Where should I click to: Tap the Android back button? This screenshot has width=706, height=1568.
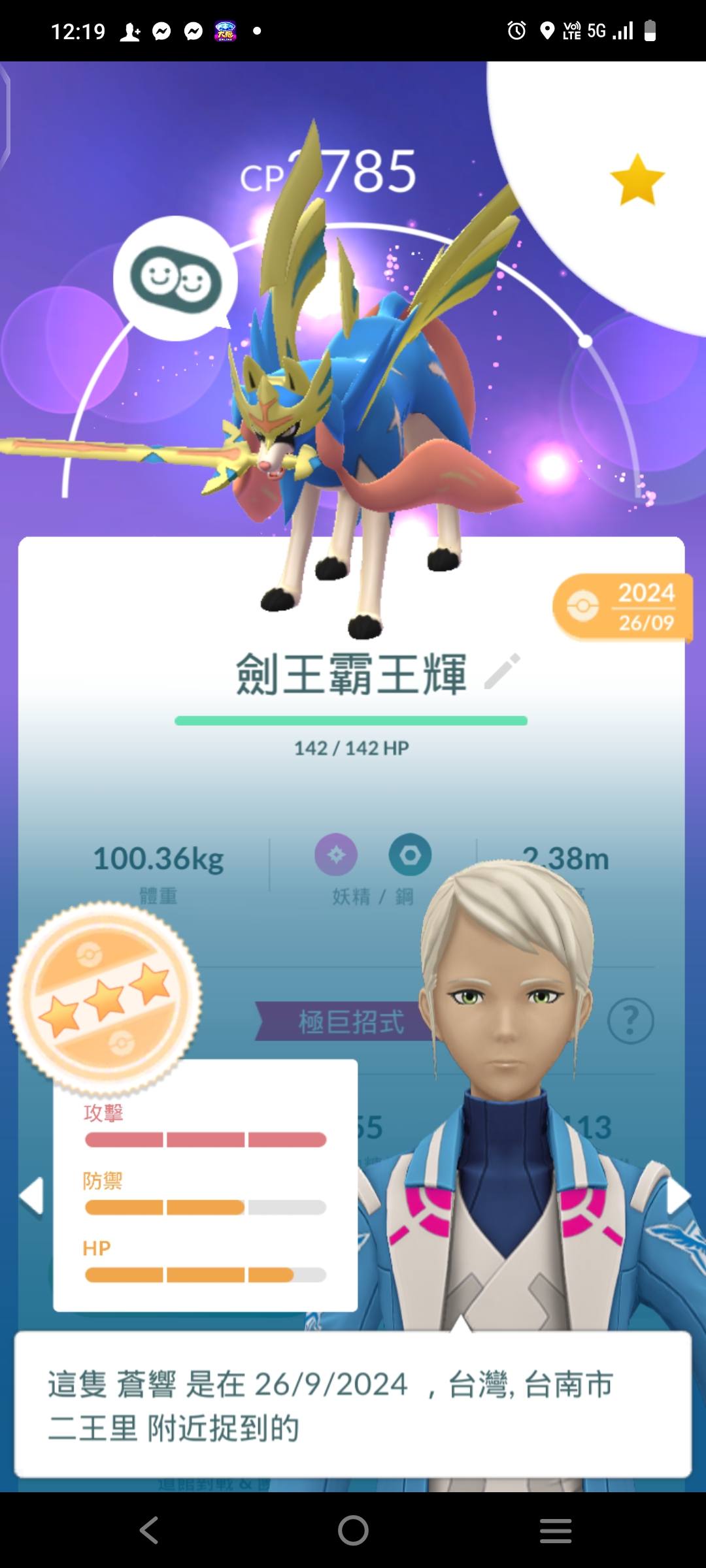coord(150,1529)
